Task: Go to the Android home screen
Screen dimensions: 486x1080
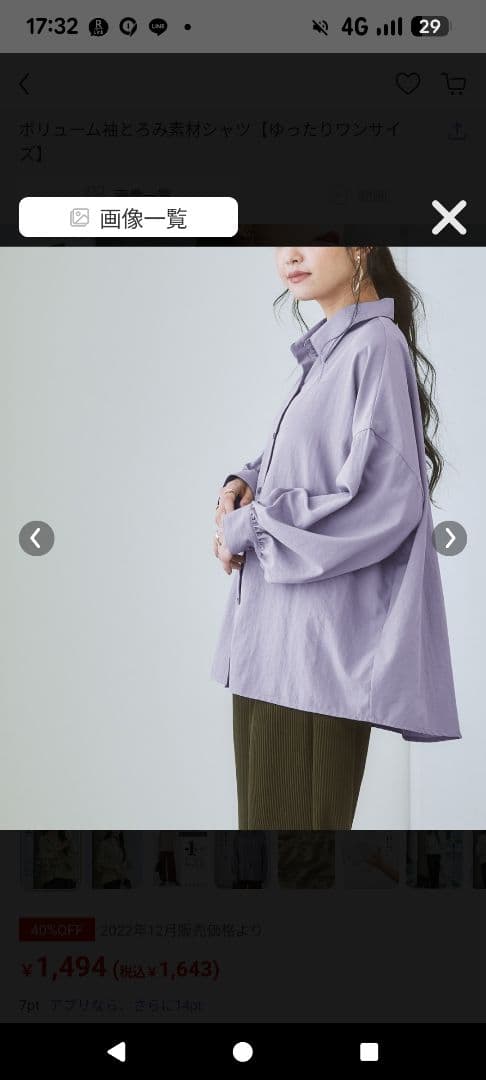Action: [x=242, y=1052]
